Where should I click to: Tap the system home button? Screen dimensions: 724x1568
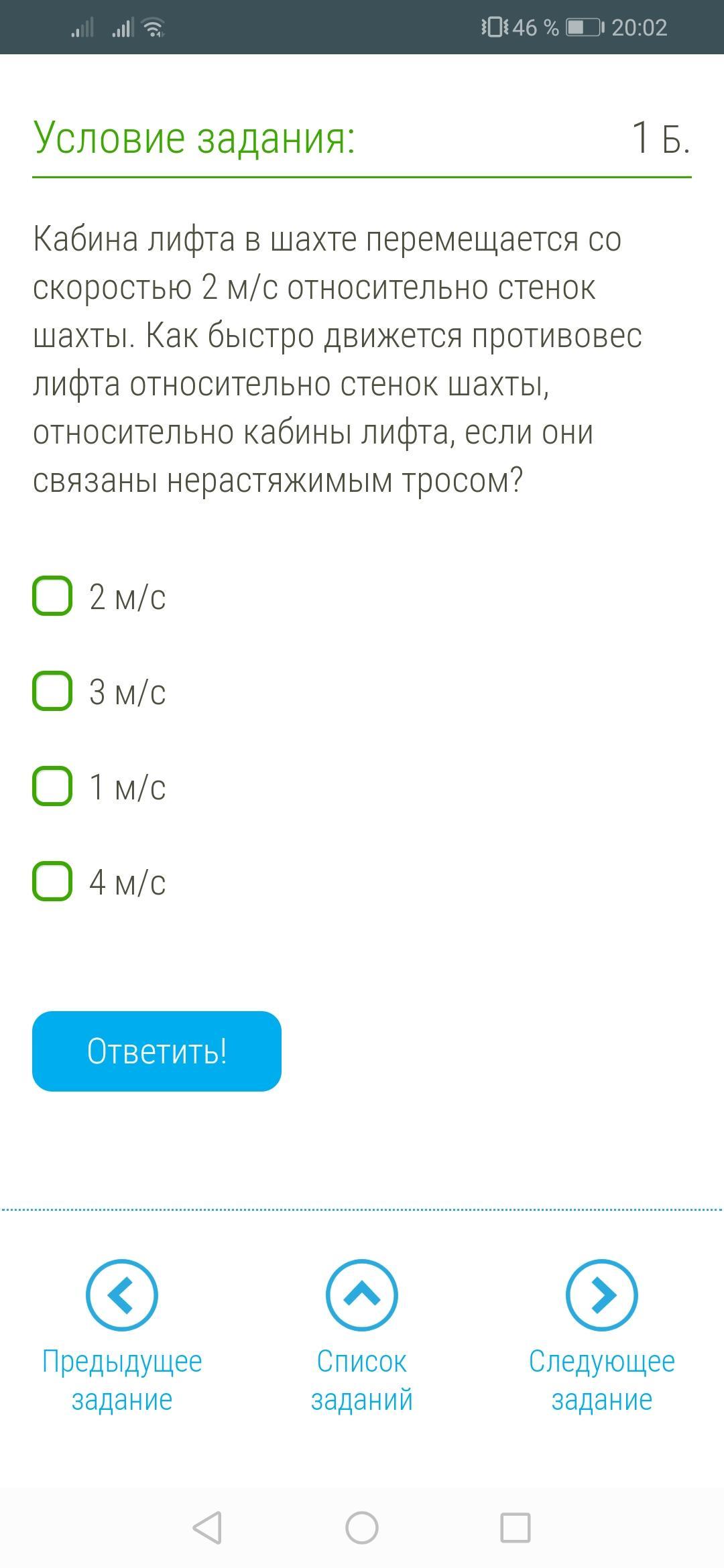click(x=362, y=1528)
